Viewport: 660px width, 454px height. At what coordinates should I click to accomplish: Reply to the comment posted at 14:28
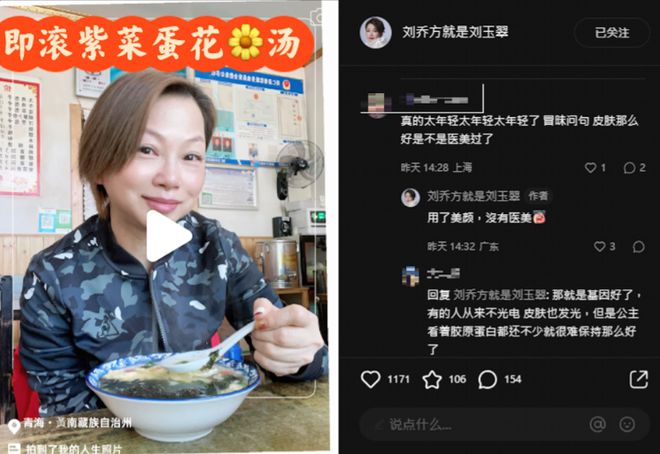629,168
